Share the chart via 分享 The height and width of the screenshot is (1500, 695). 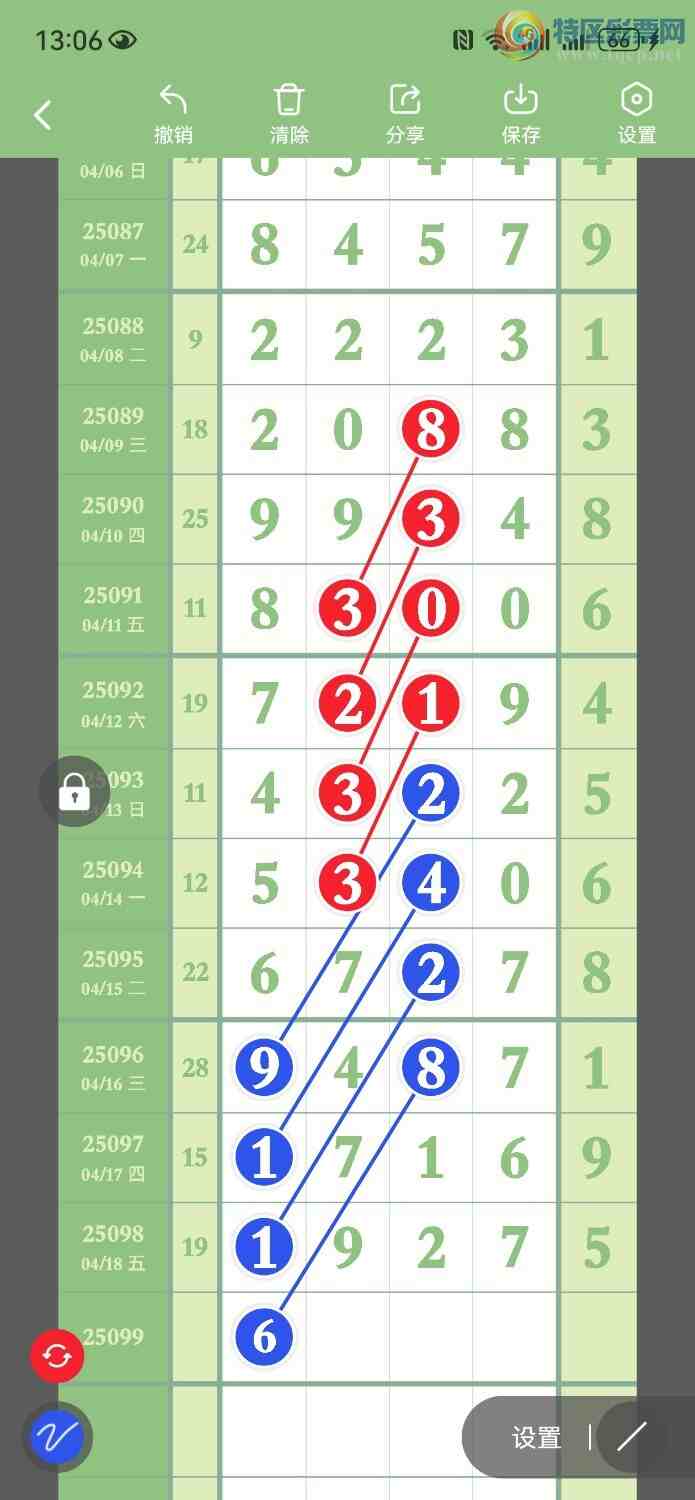pyautogui.click(x=405, y=114)
